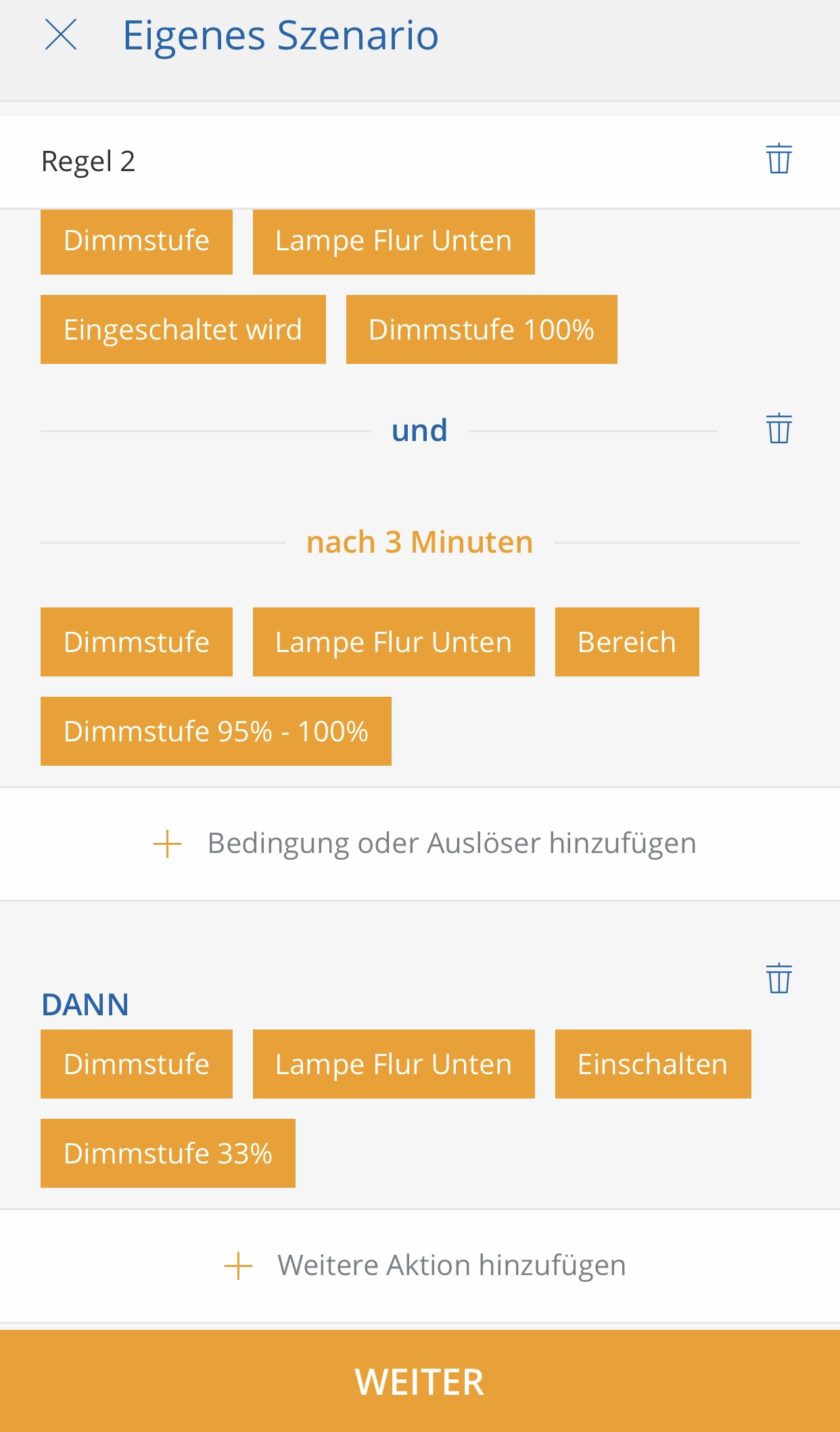
Task: Tap the 'Eingeschaltet wird' chip
Action: tap(183, 330)
